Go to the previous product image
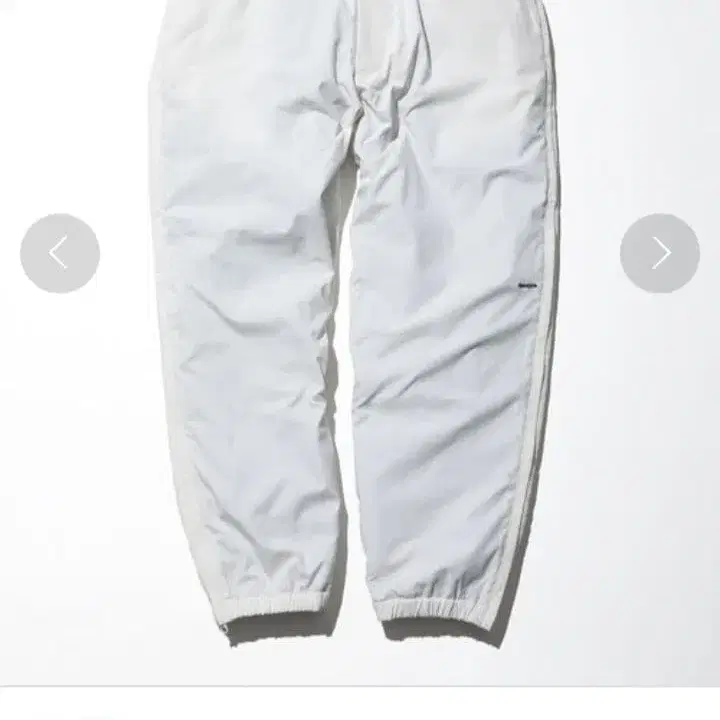Image resolution: width=720 pixels, height=720 pixels. tap(60, 253)
